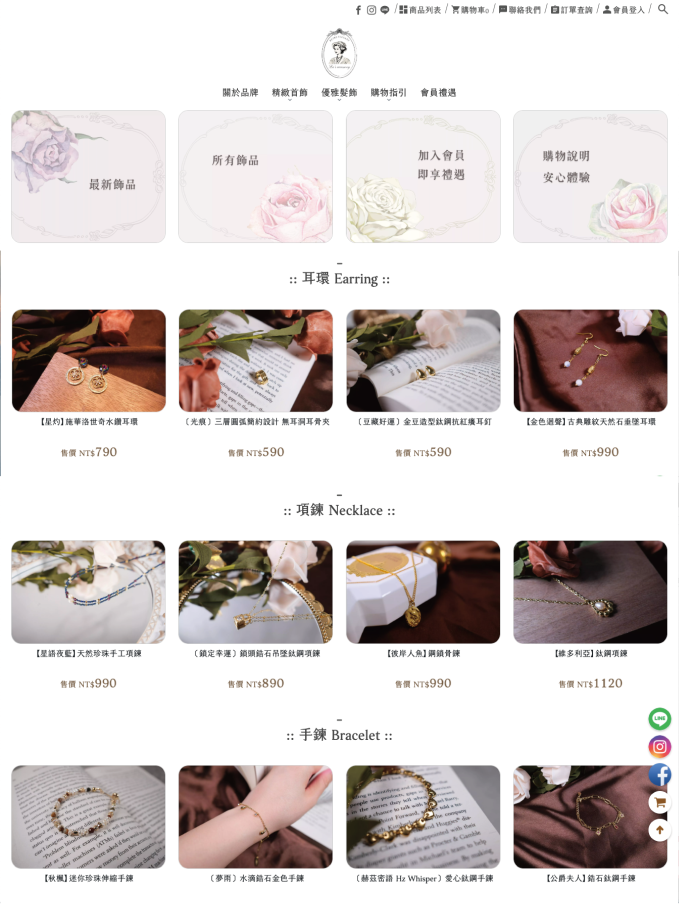679x909 pixels.
Task: Open the search icon in the header
Action: pyautogui.click(x=663, y=10)
